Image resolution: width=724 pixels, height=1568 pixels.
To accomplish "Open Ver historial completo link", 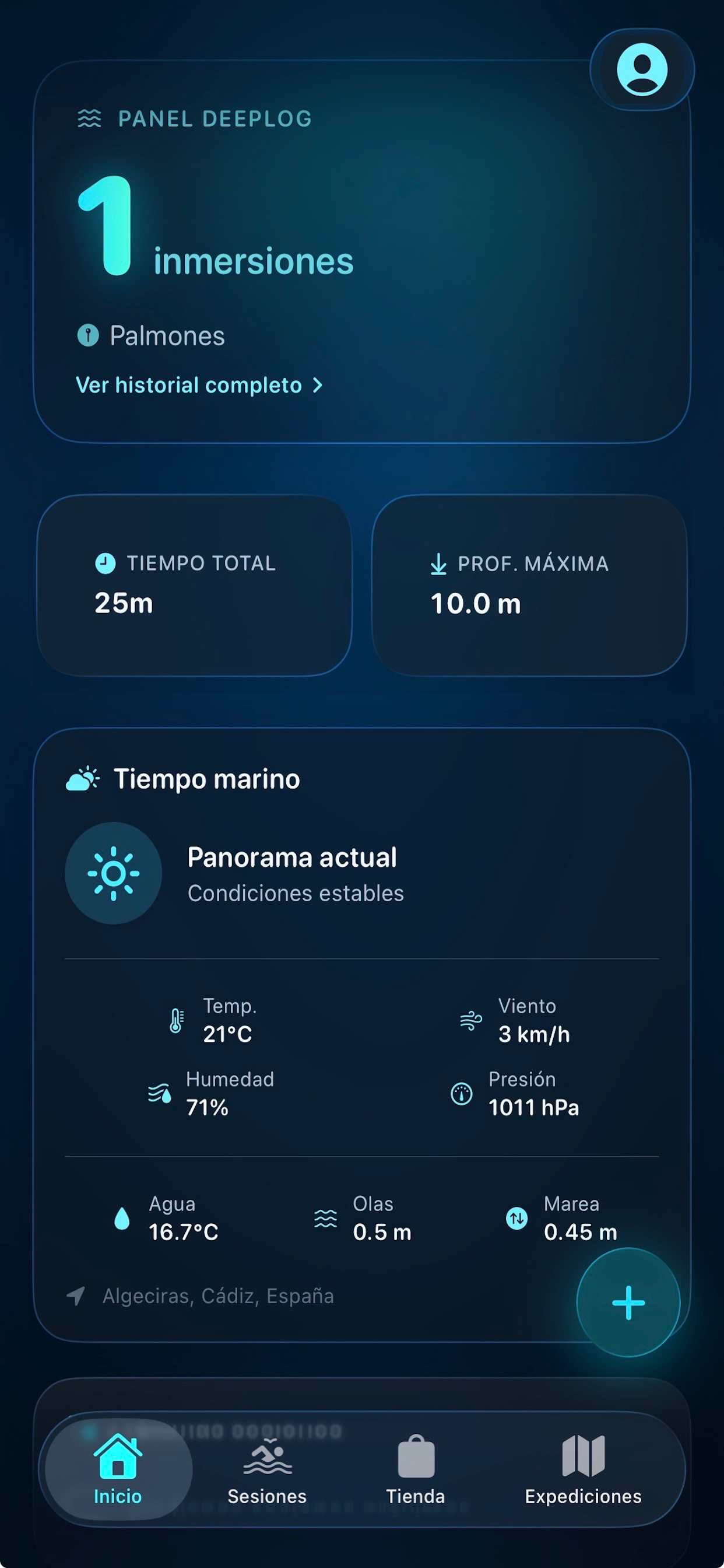I will [199, 386].
